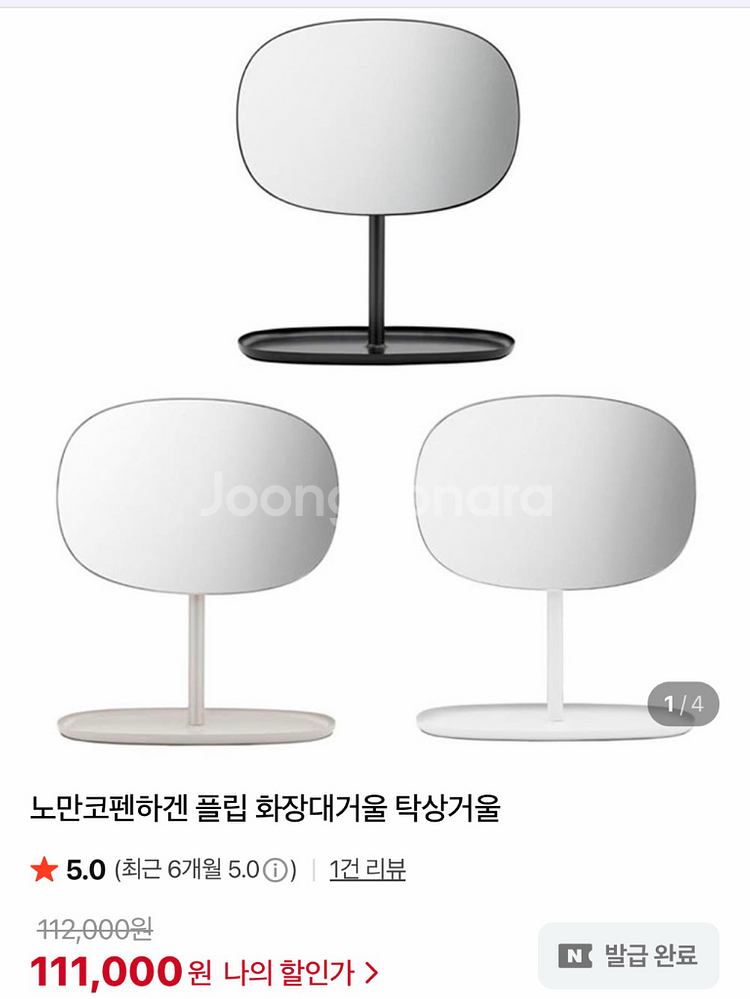The image size is (750, 999).
Task: Click the main product image carousel
Action: 375,380
